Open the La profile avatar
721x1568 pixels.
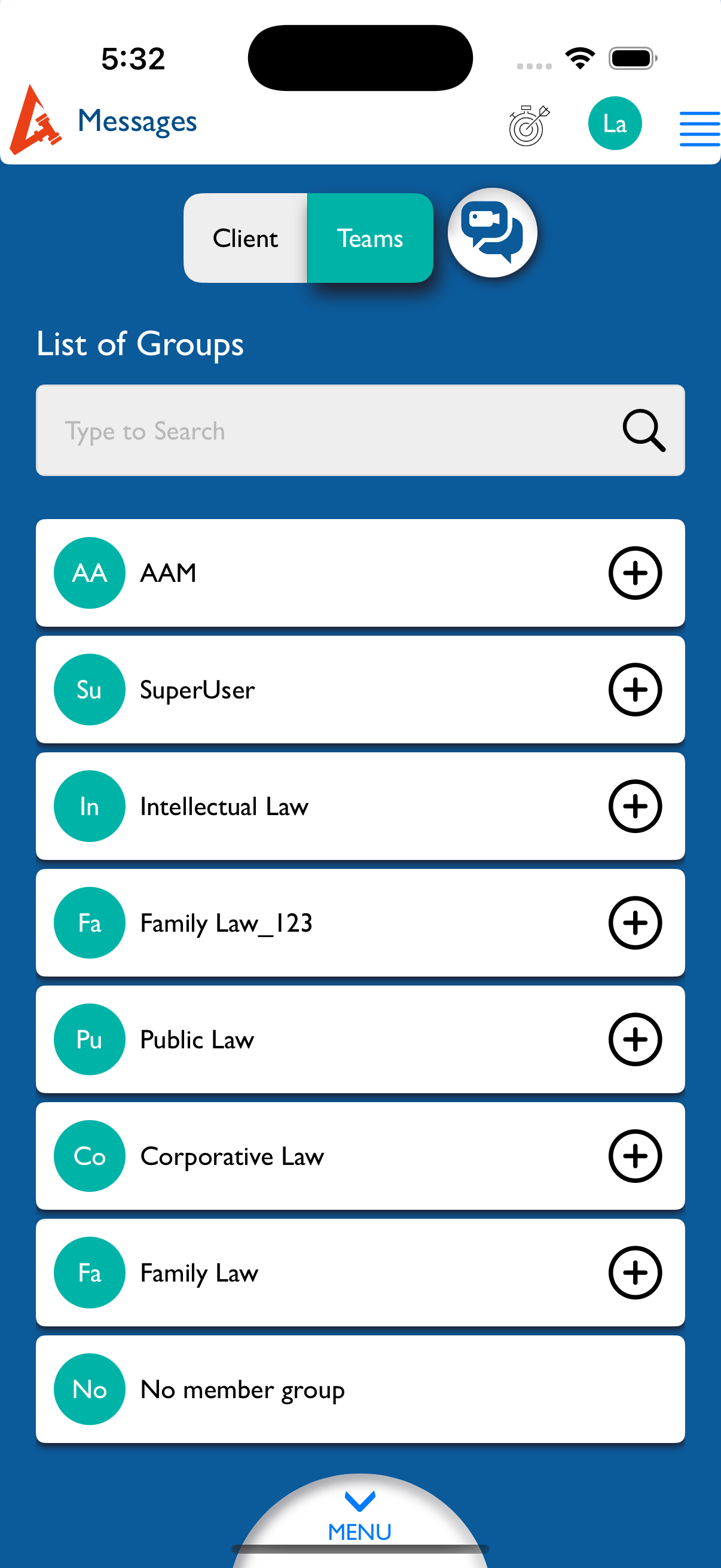[x=615, y=124]
